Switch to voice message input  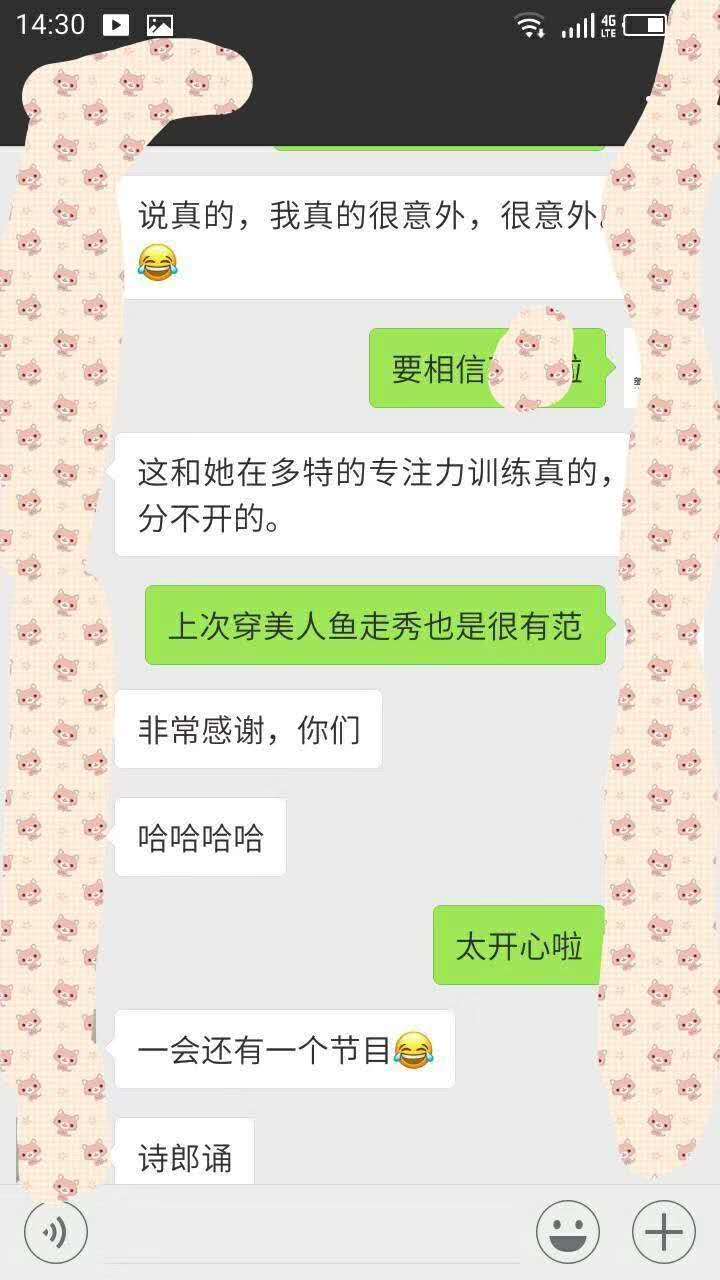[x=56, y=1232]
